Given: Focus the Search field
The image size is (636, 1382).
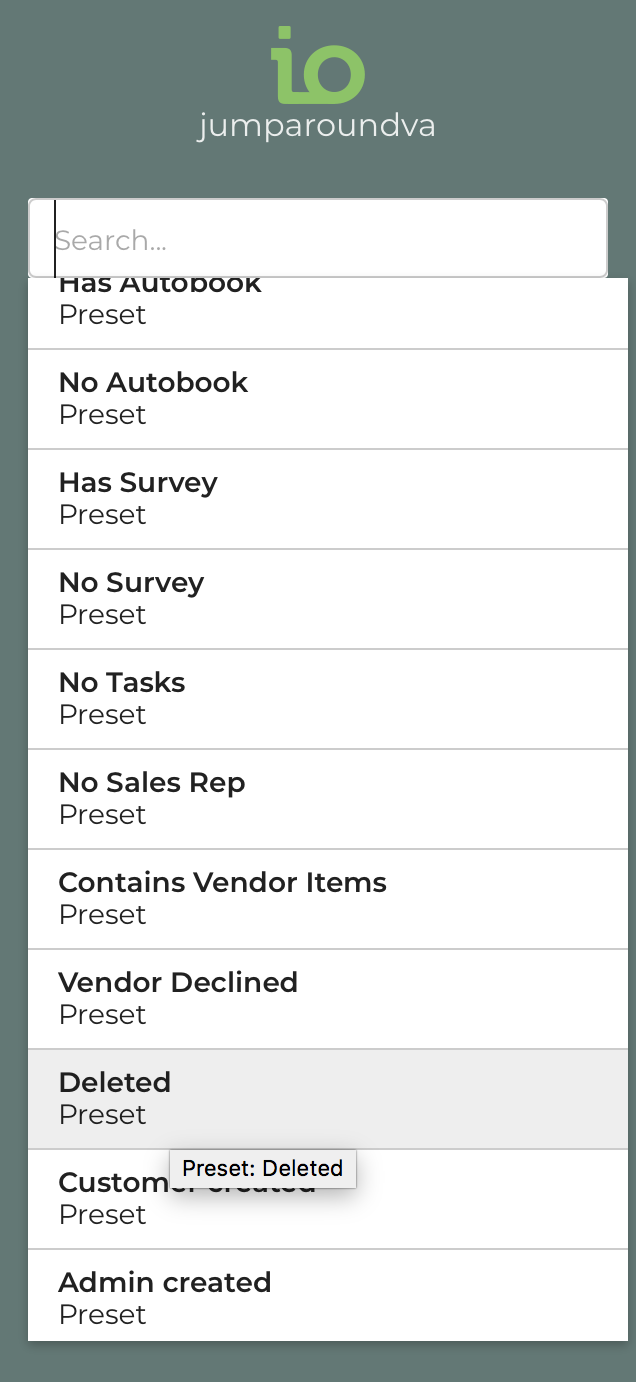Looking at the screenshot, I should (318, 239).
